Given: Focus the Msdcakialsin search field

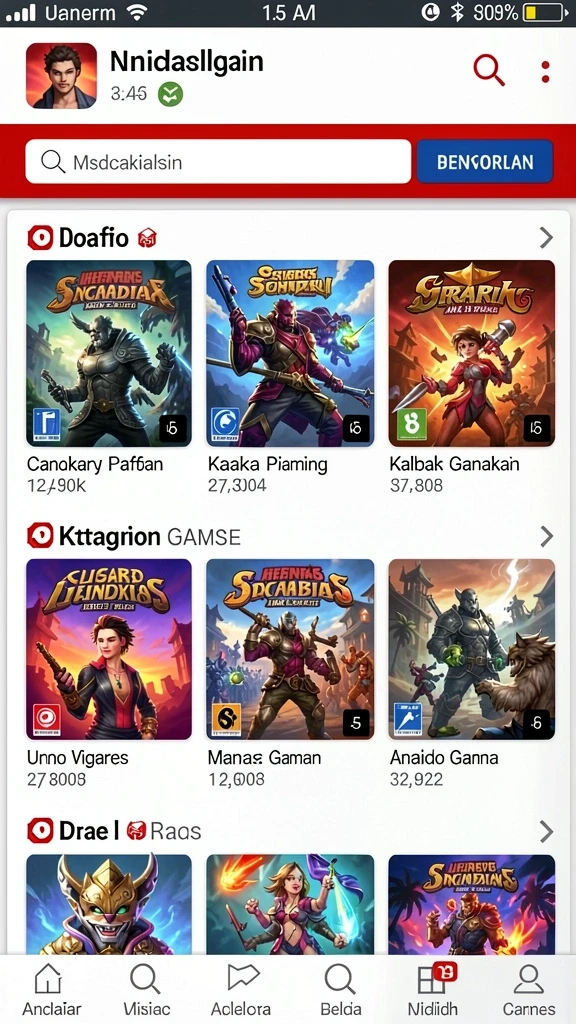Looking at the screenshot, I should click(x=218, y=161).
